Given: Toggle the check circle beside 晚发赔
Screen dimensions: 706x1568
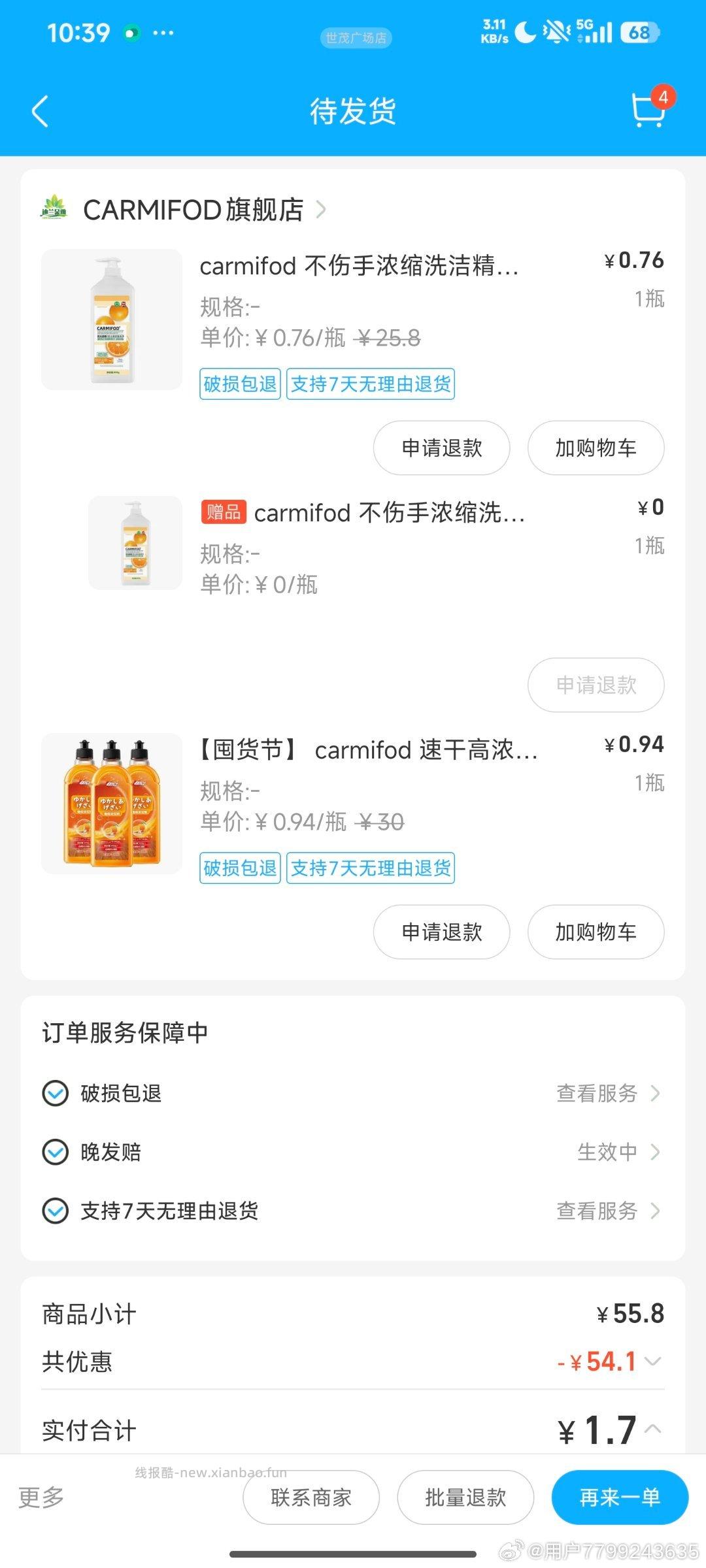Looking at the screenshot, I should (56, 1152).
